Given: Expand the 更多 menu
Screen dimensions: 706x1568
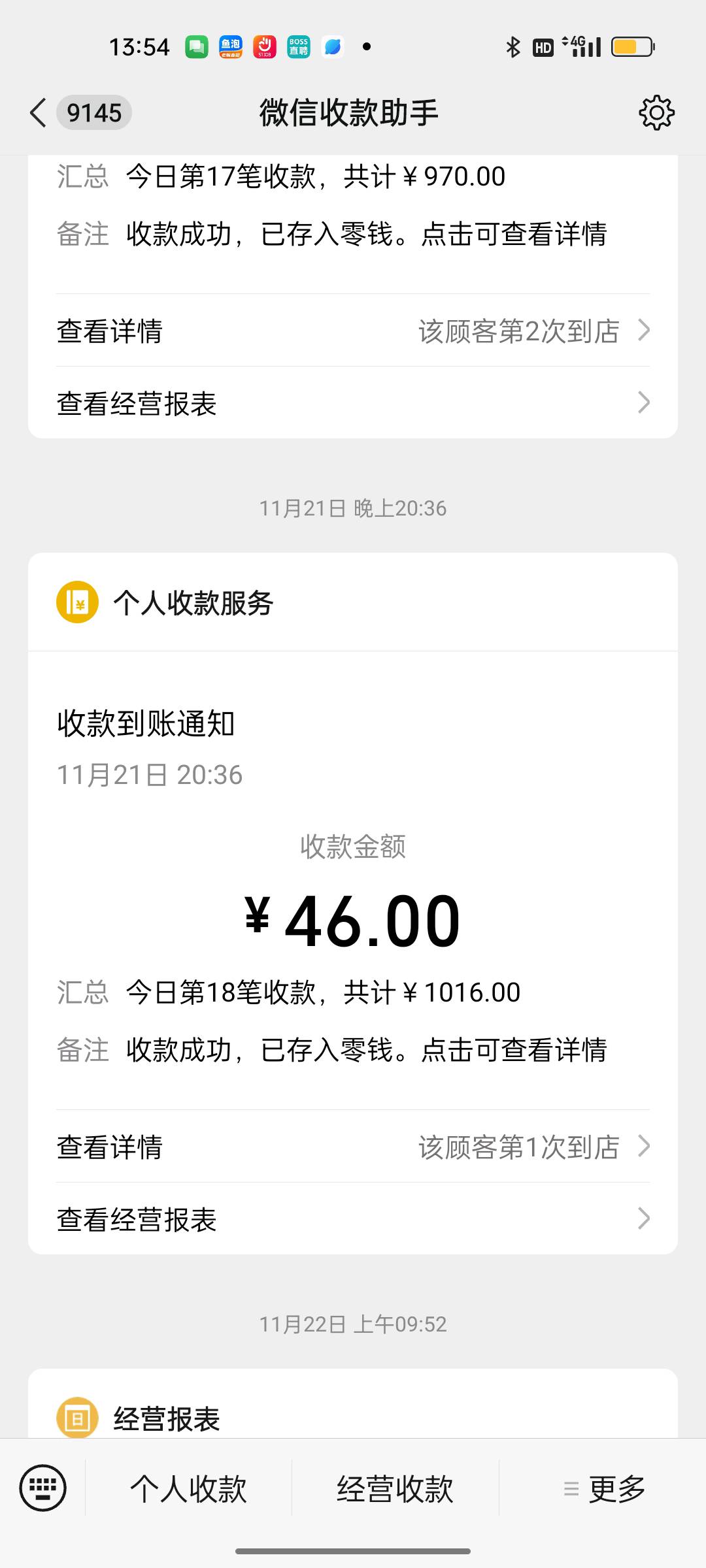Looking at the screenshot, I should 603,1489.
